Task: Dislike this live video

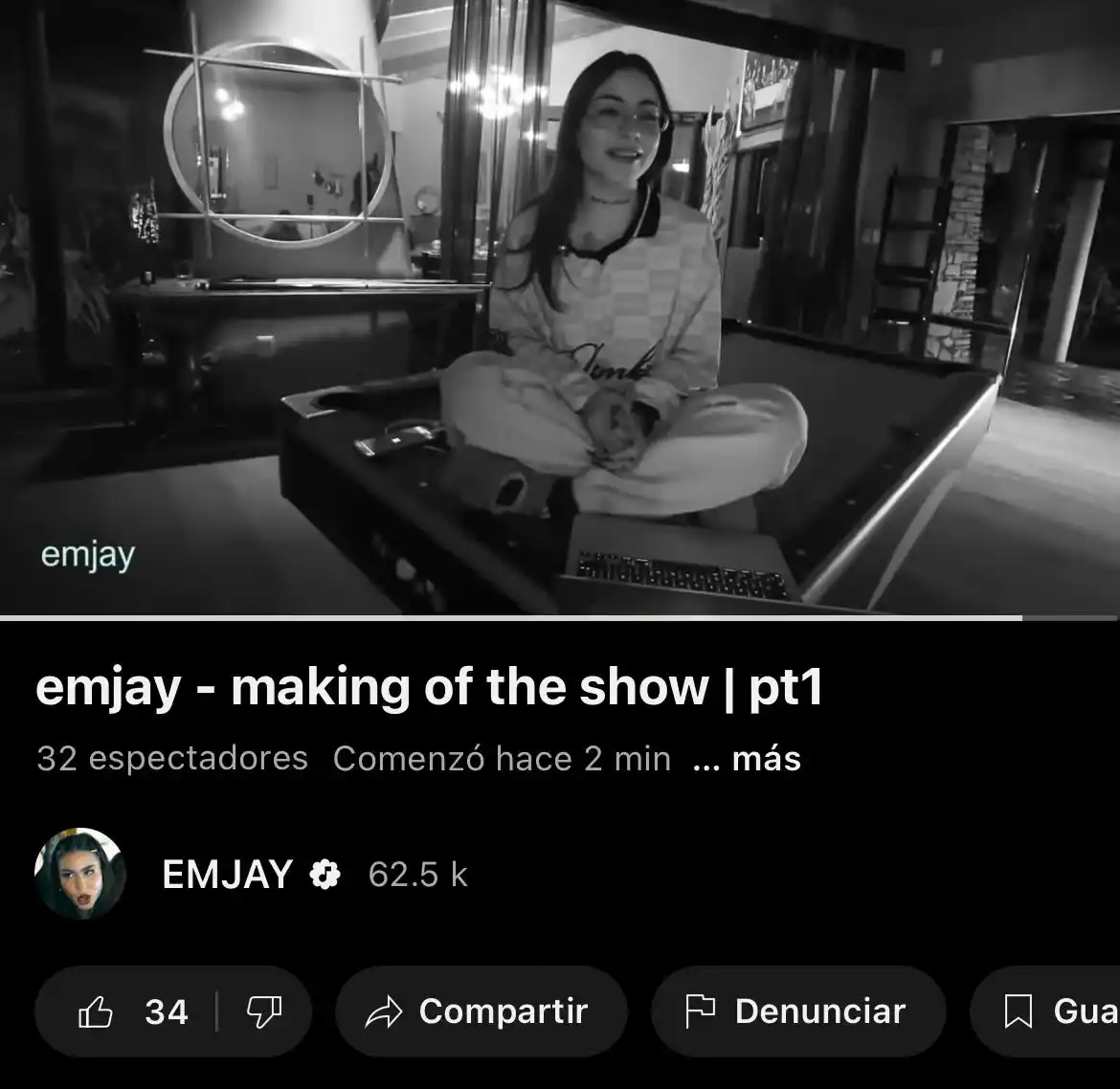Action: coord(263,1011)
